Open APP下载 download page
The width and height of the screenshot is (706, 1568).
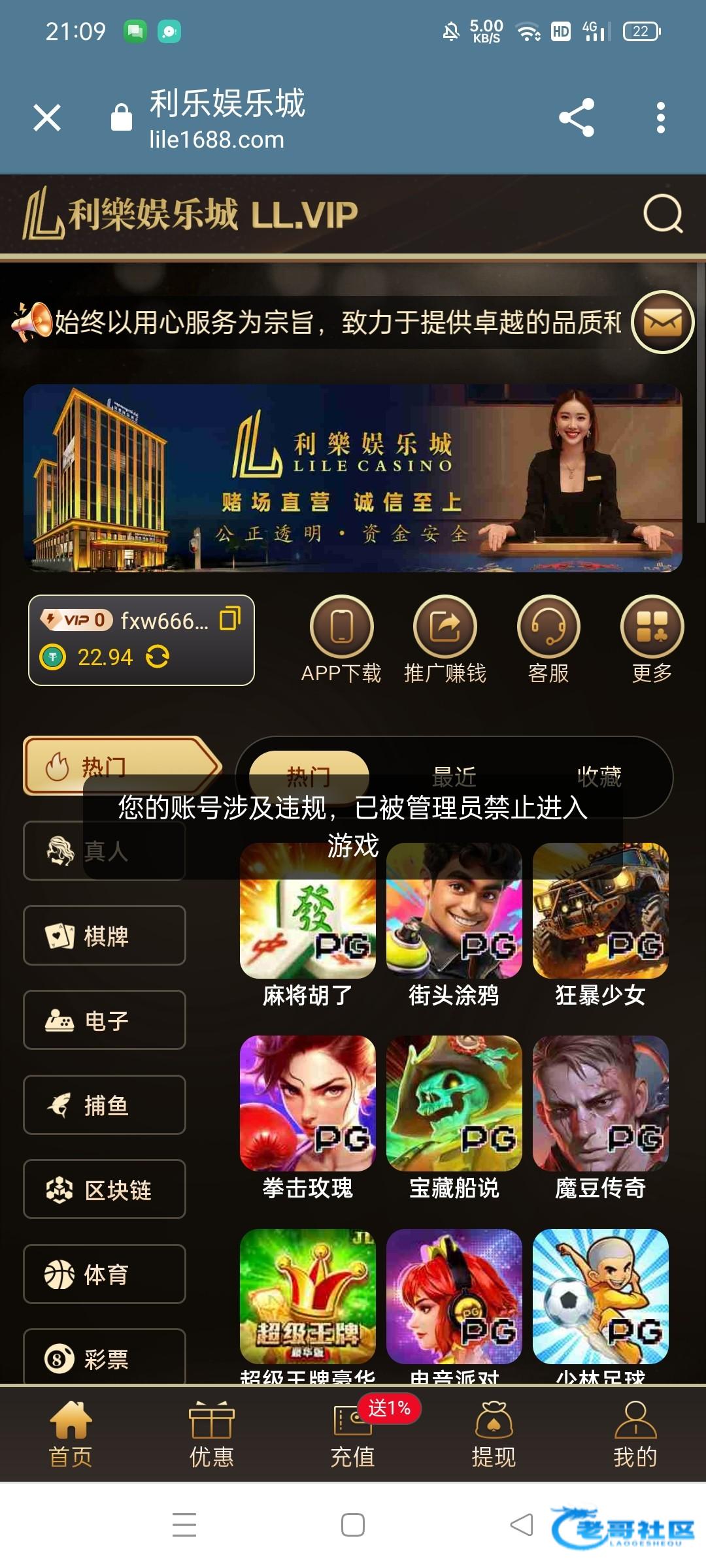tap(341, 639)
